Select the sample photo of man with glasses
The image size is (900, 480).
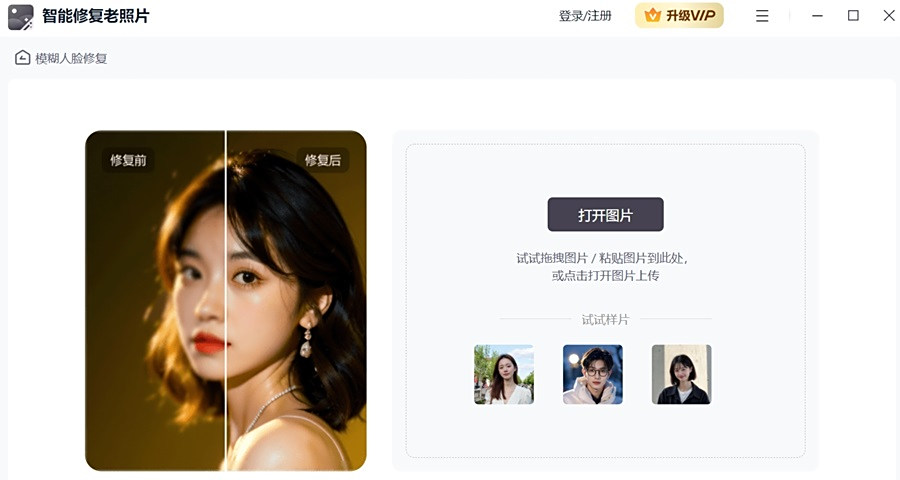click(592, 374)
